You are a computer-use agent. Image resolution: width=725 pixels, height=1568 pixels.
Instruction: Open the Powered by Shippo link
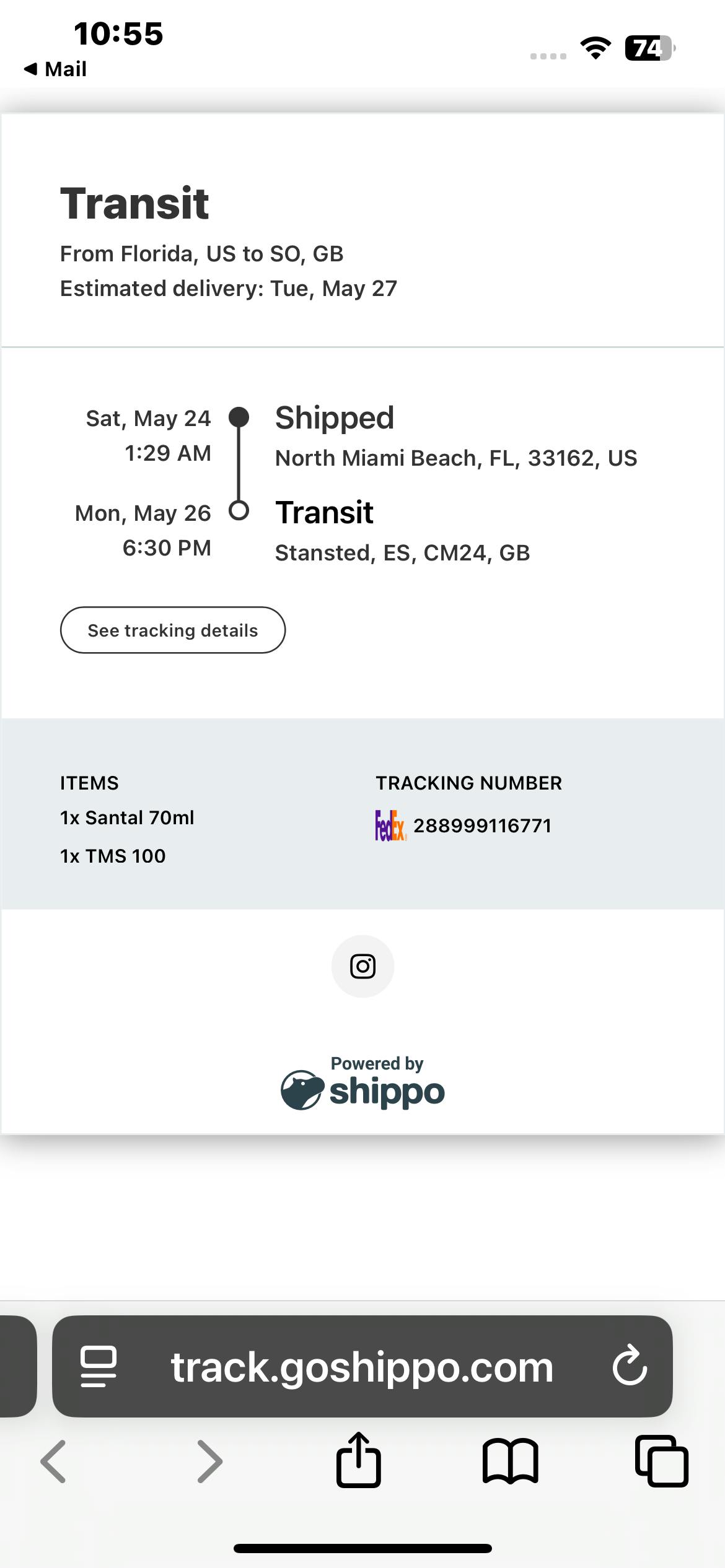[x=362, y=1082]
